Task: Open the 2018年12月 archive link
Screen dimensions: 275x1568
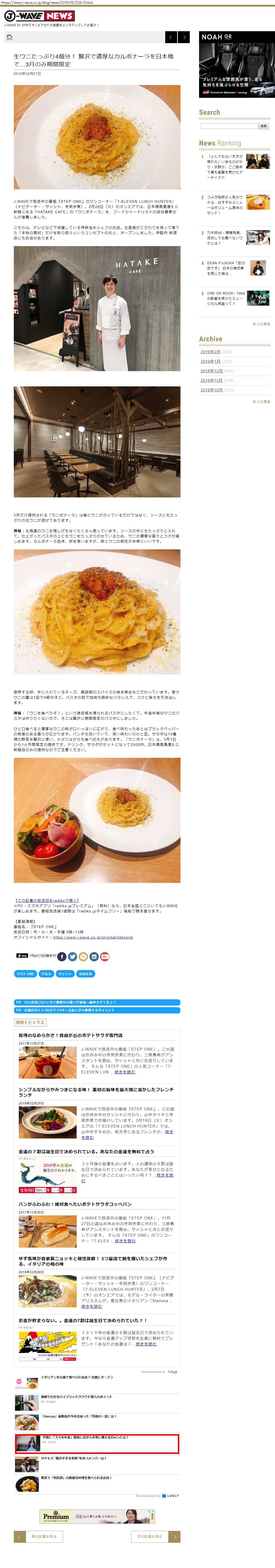Action: pos(211,371)
